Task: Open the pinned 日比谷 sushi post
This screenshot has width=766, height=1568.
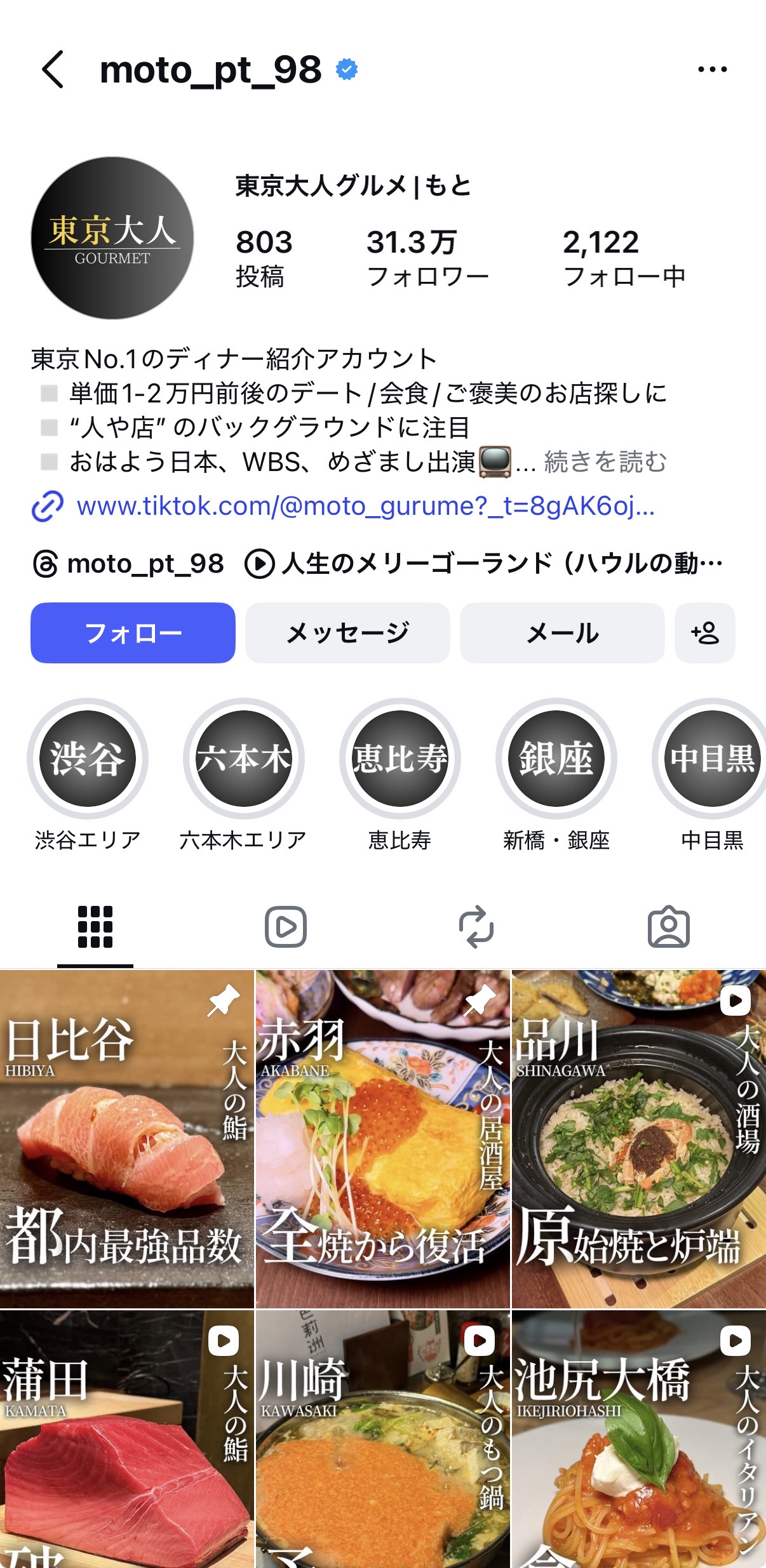Action: pos(127,1143)
